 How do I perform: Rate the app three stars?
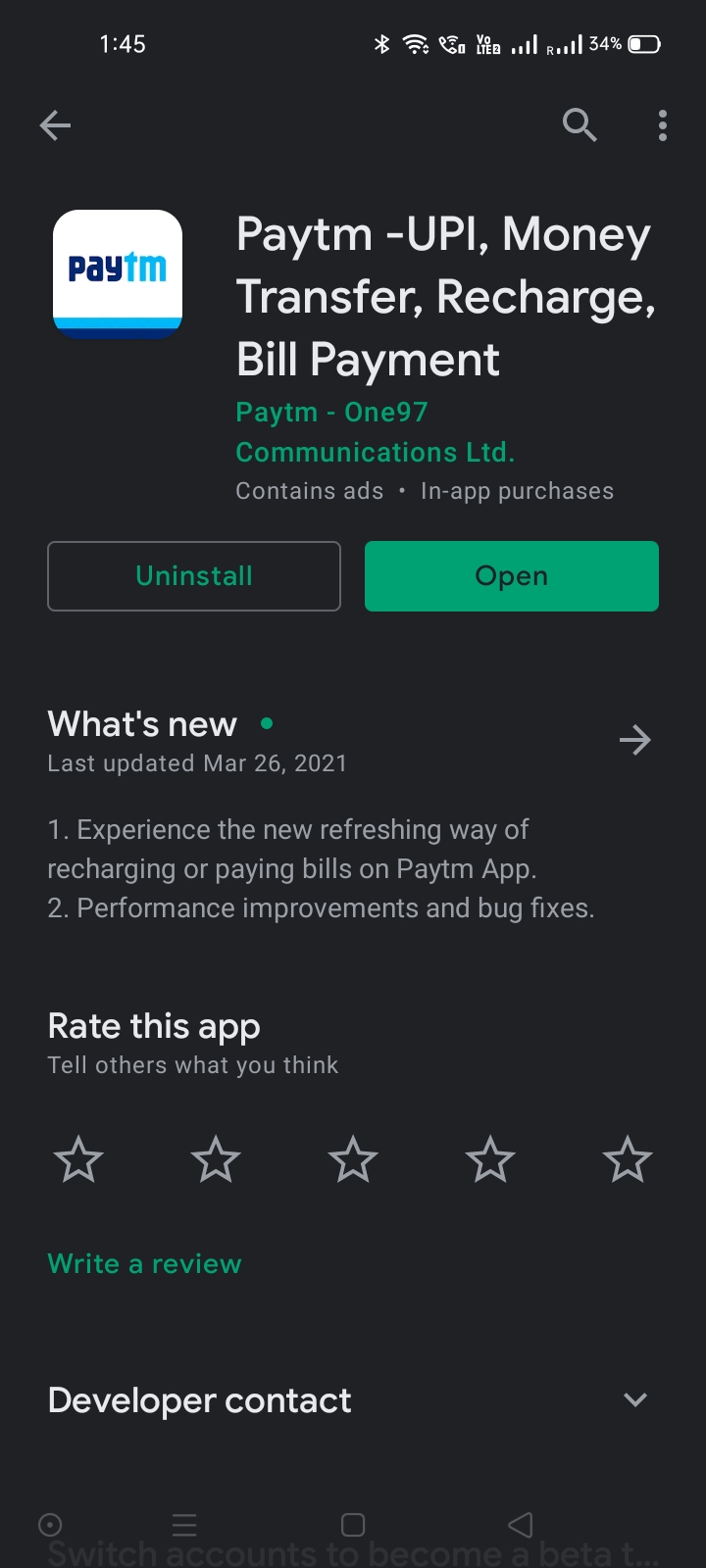click(x=353, y=1160)
